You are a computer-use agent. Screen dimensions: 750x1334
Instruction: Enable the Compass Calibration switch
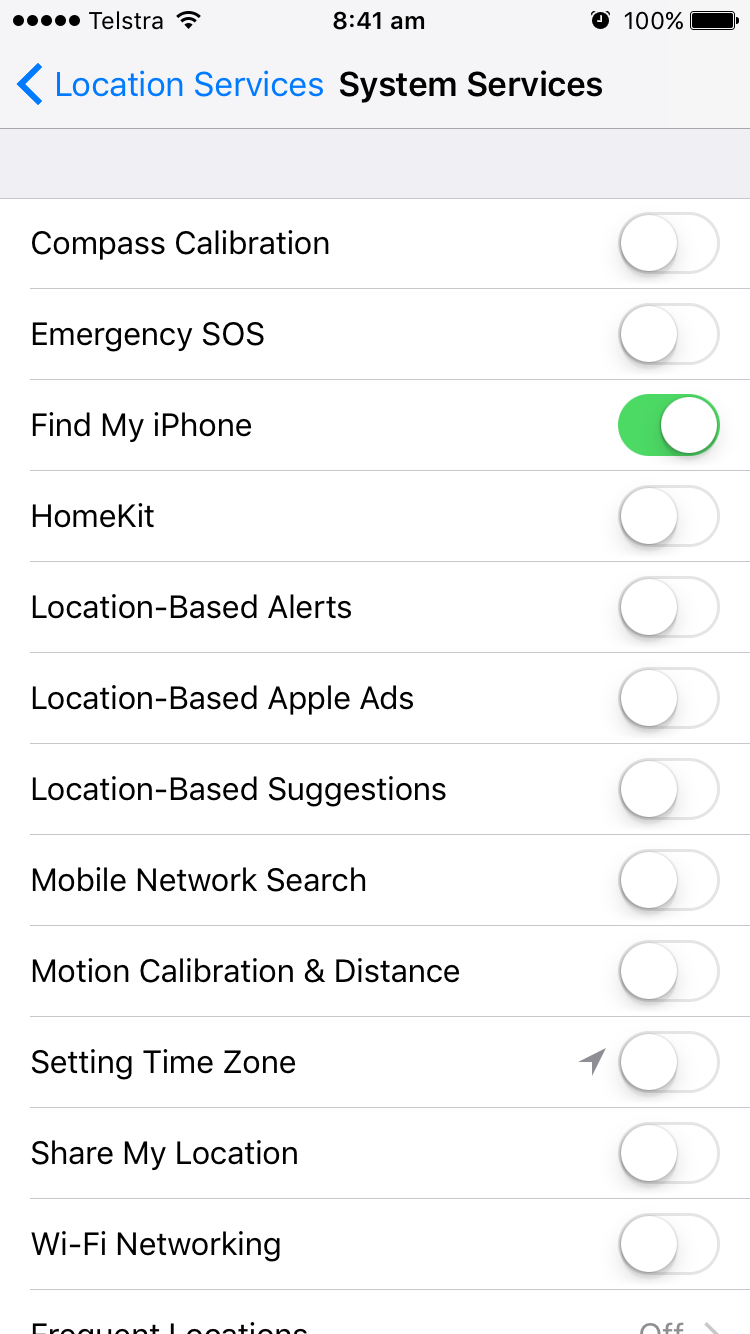coord(668,243)
